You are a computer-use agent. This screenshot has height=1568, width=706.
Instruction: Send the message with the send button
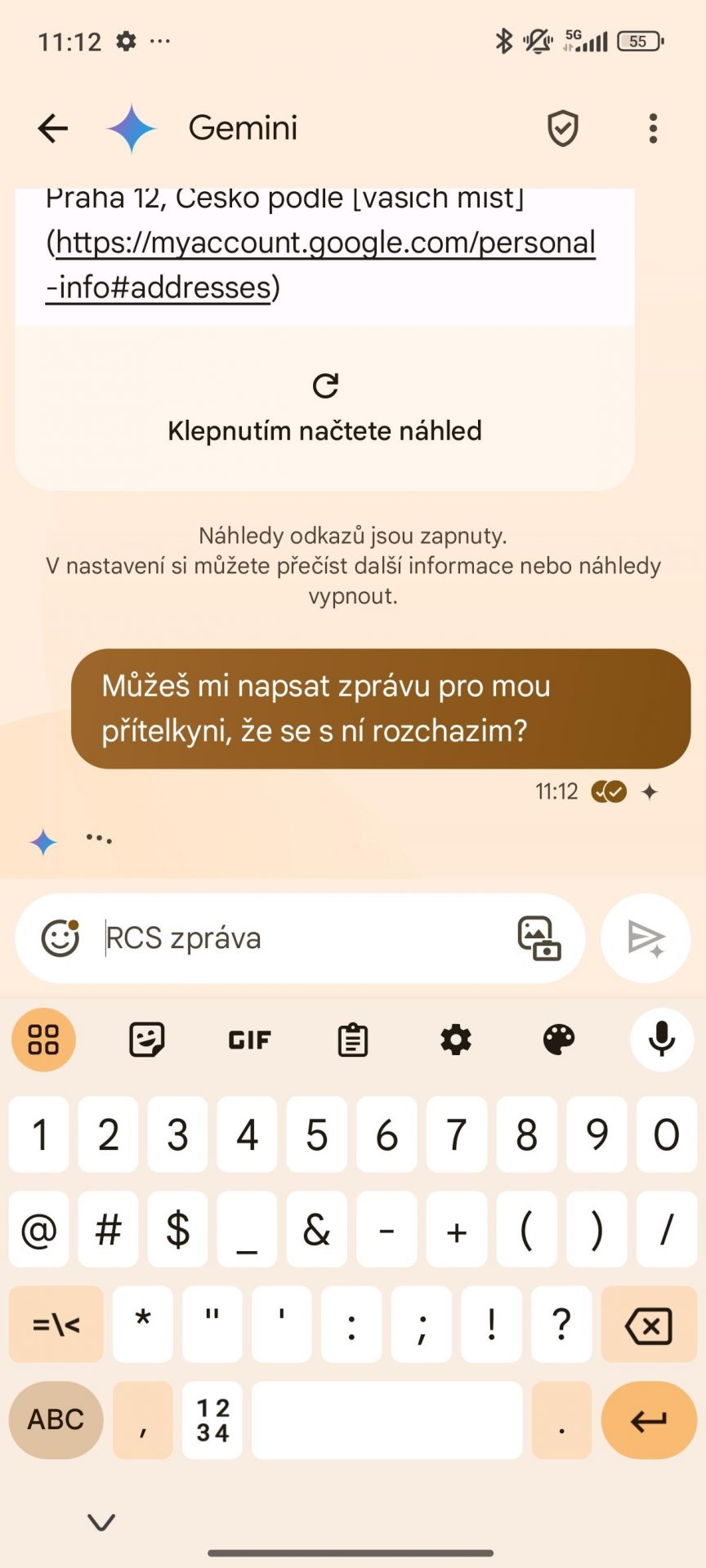pyautogui.click(x=646, y=938)
